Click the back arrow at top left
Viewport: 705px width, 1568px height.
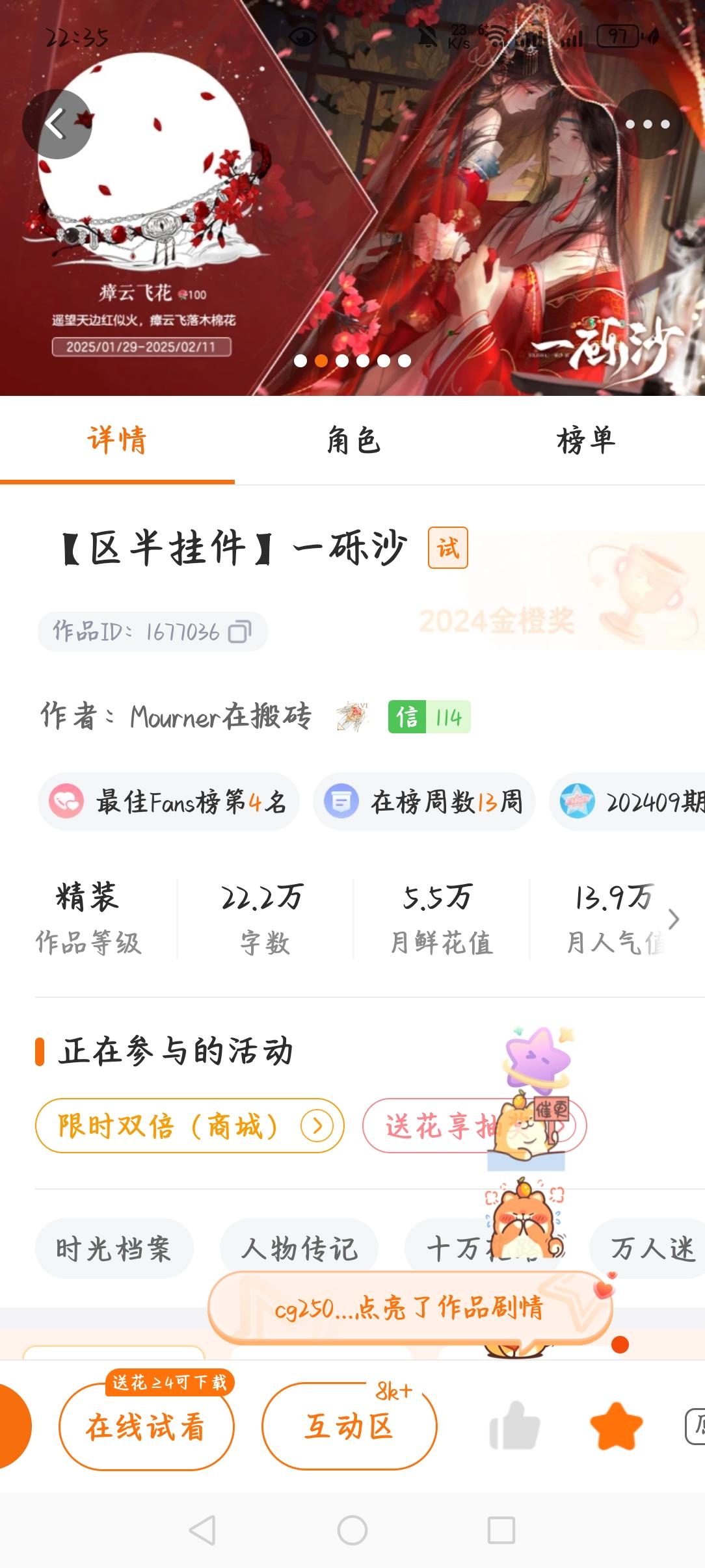tap(57, 124)
